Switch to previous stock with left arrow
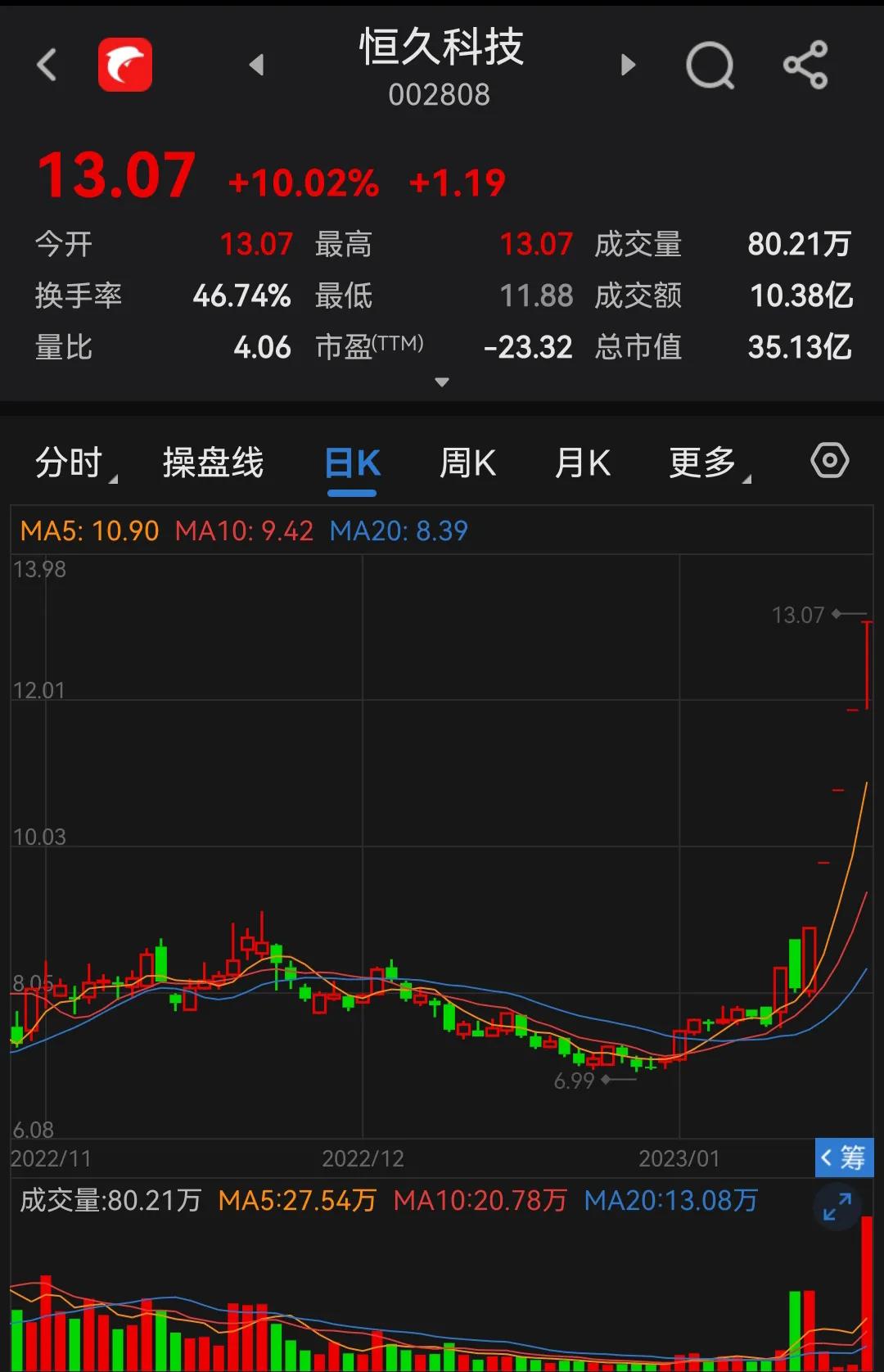884x1372 pixels. coord(257,64)
